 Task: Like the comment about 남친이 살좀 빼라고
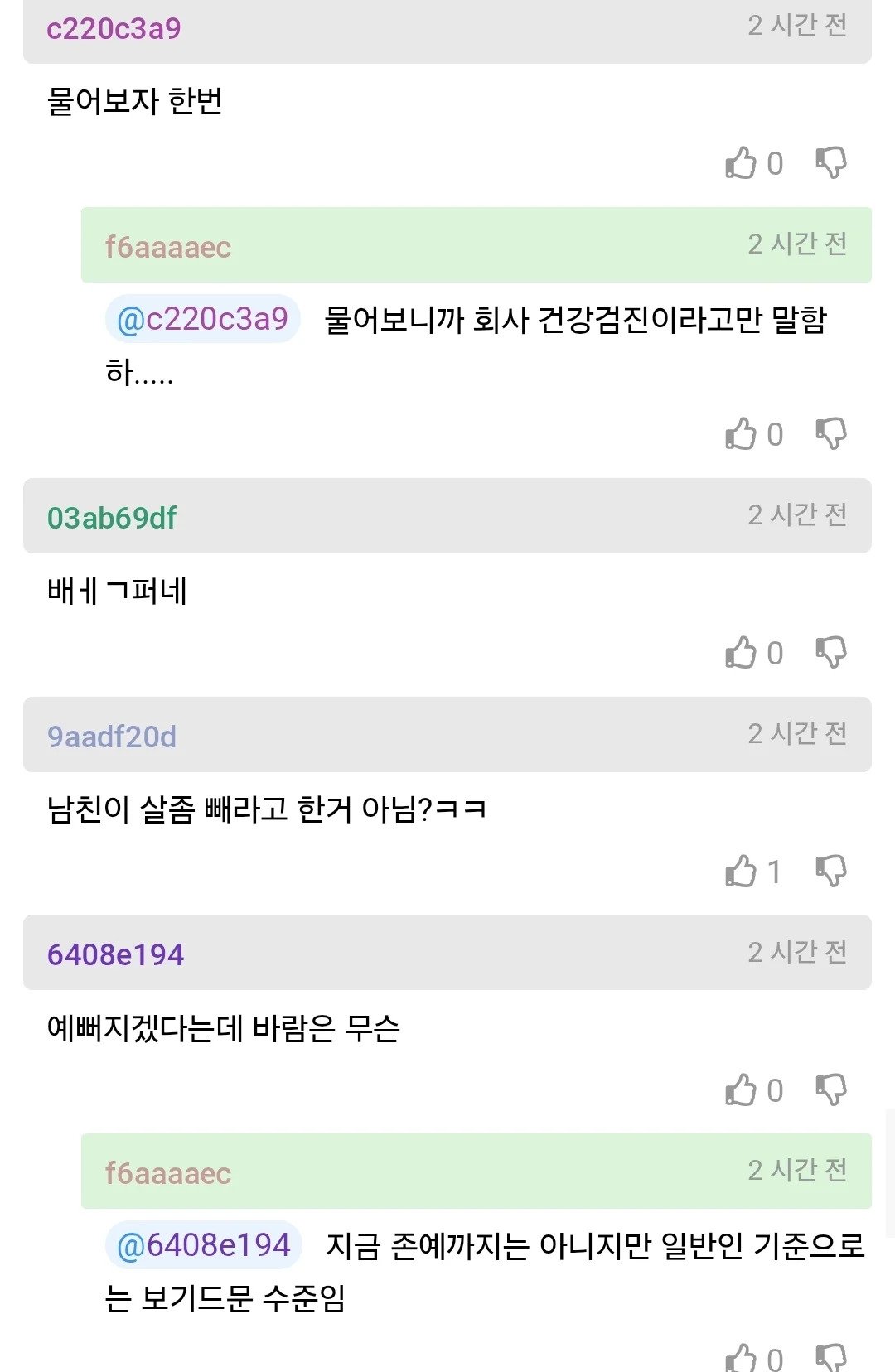[742, 872]
